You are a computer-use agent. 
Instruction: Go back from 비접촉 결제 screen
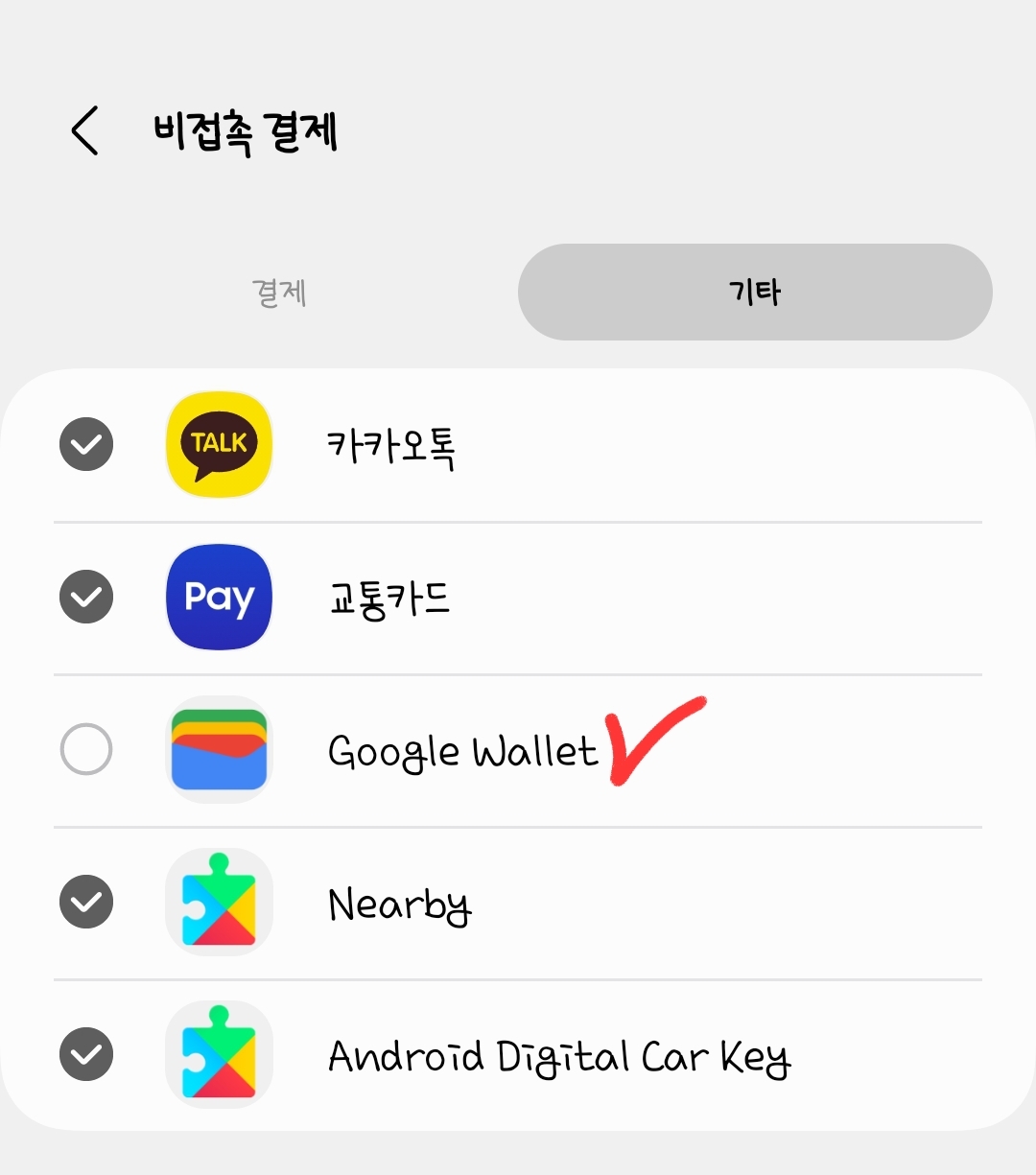(85, 130)
